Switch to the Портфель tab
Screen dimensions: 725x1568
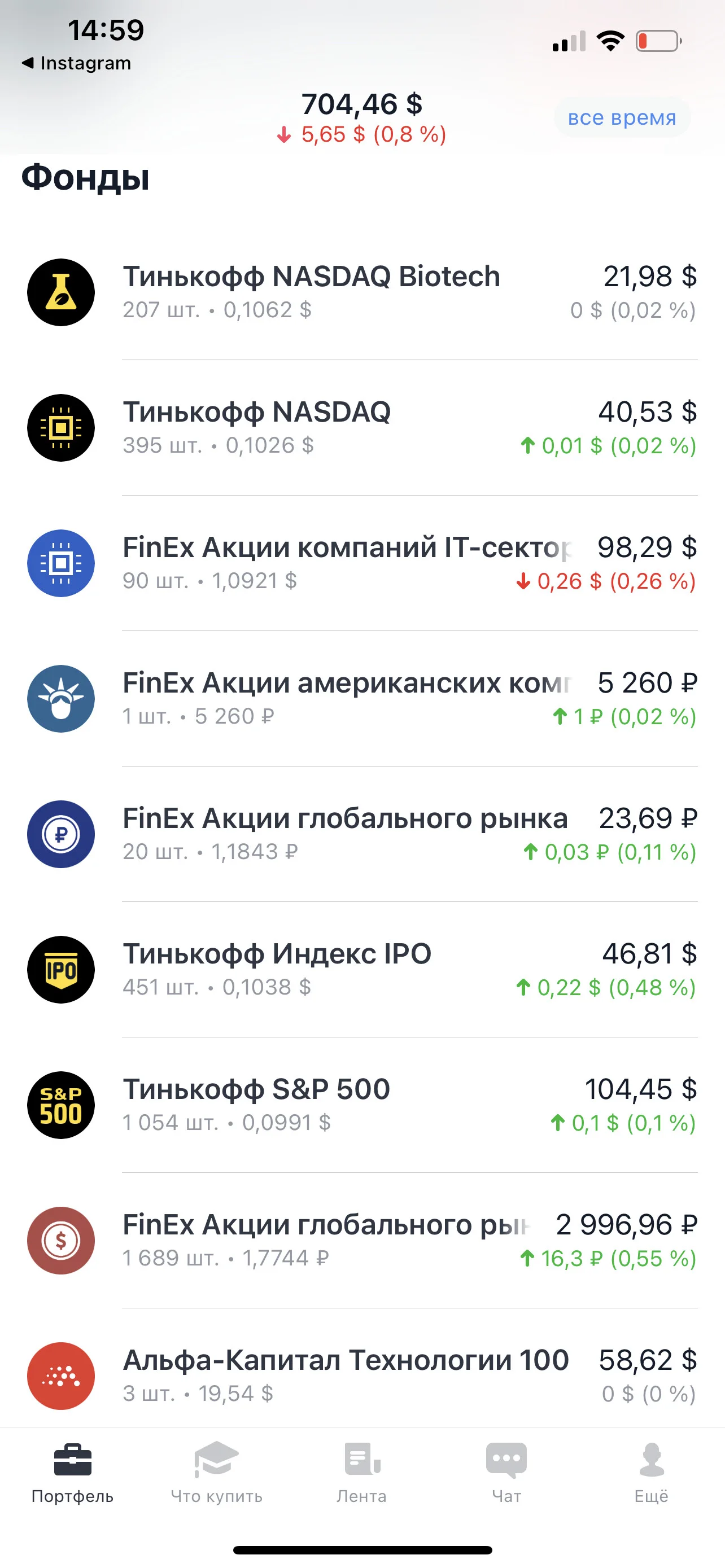(72, 1473)
